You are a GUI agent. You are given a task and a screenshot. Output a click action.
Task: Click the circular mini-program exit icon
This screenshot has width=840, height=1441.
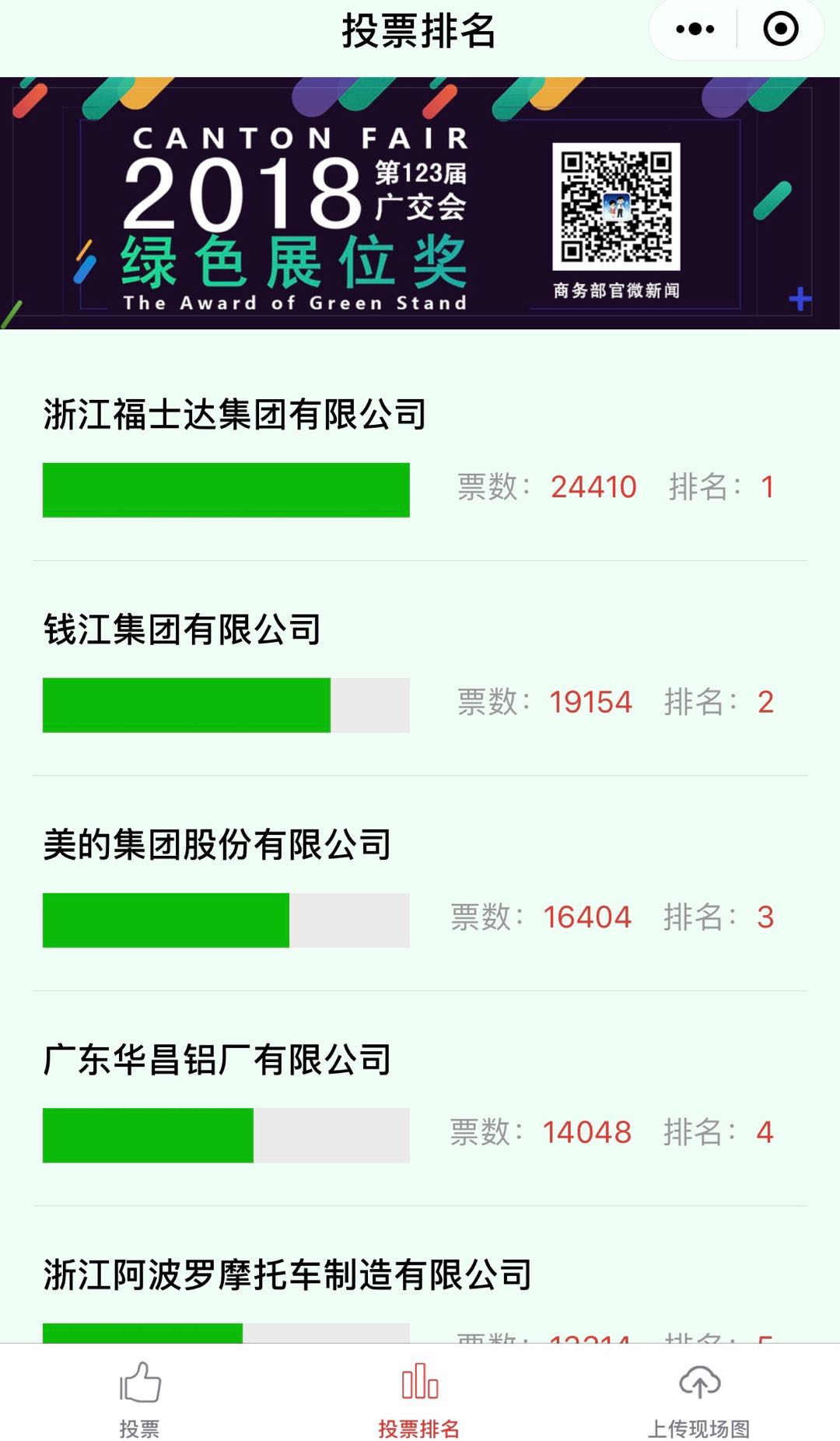coord(783,30)
